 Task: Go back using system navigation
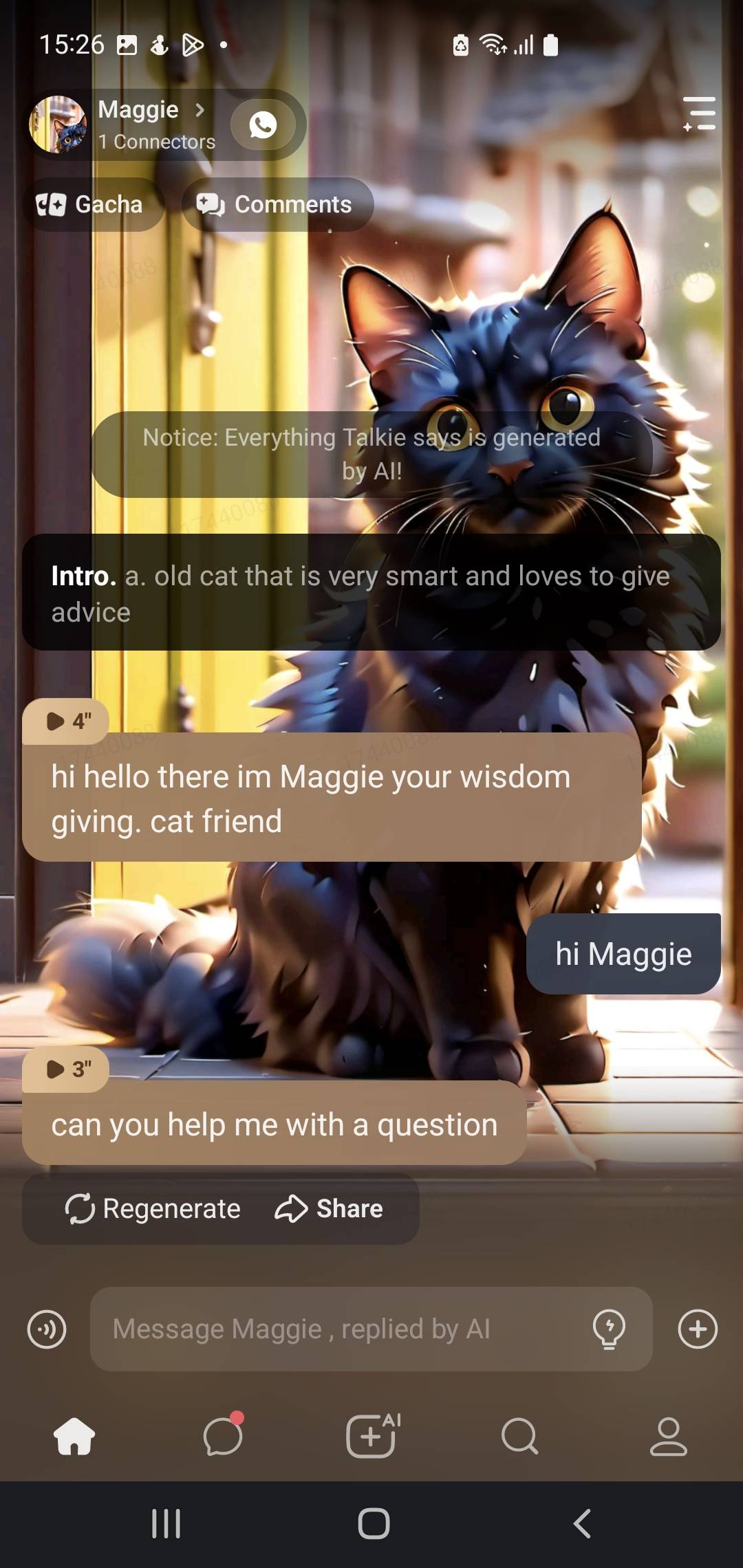[x=582, y=1523]
